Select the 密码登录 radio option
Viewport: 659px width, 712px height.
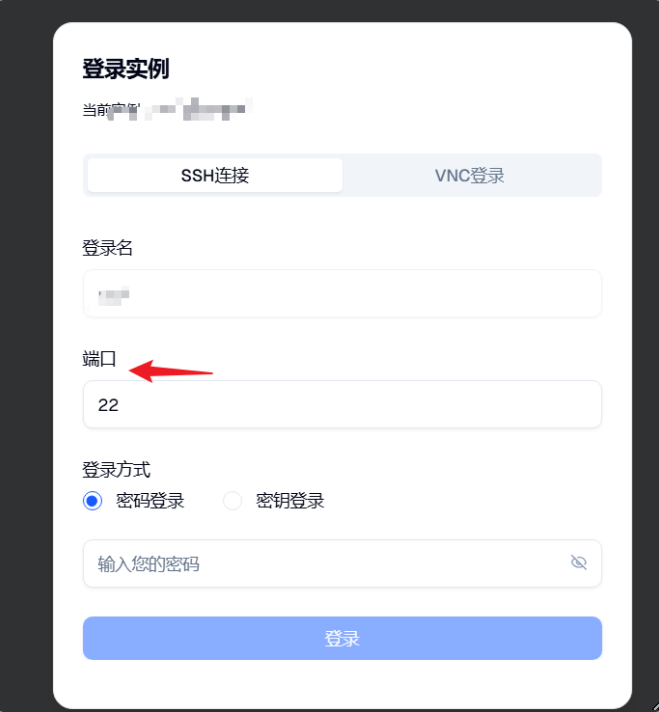93,501
